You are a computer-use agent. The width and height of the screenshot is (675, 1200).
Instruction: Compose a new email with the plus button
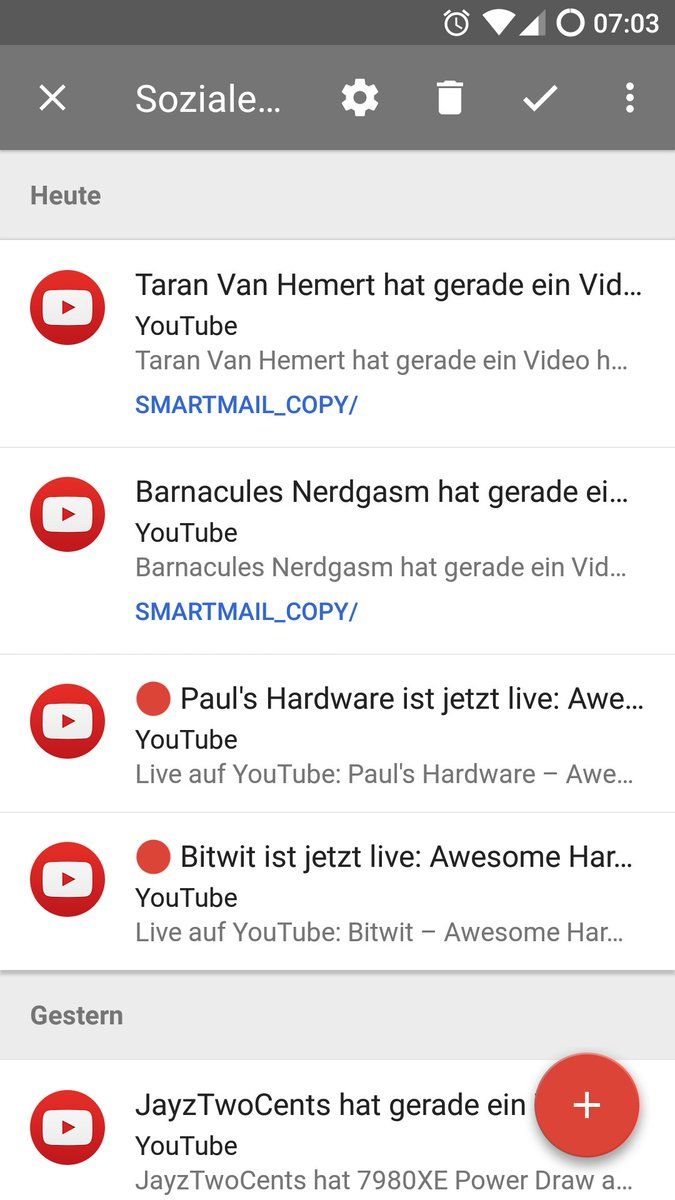pos(586,1105)
